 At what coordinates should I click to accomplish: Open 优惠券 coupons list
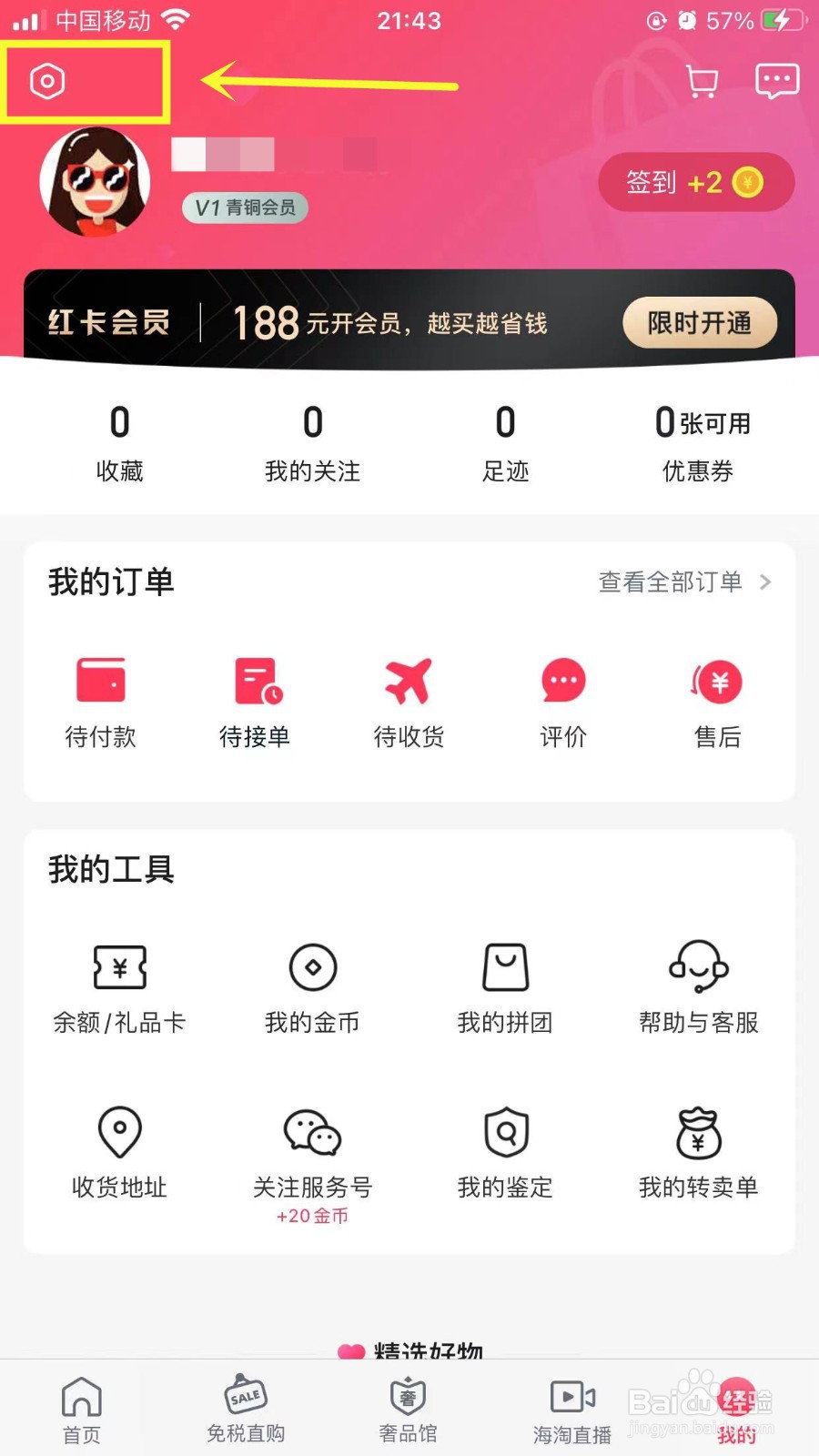point(698,441)
